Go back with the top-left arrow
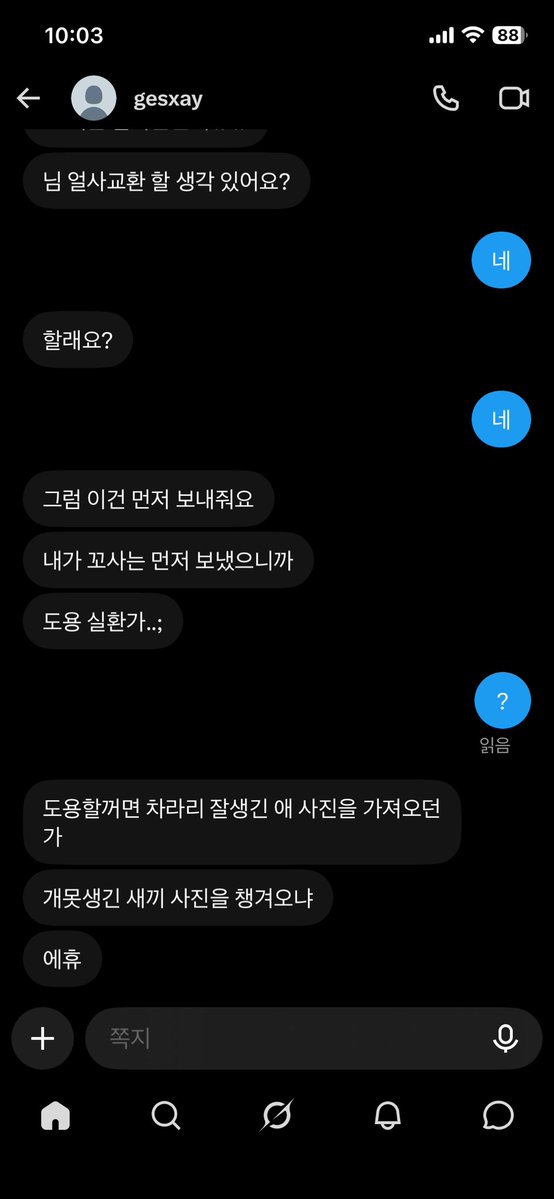Viewport: 554px width, 1199px height. 28,98
